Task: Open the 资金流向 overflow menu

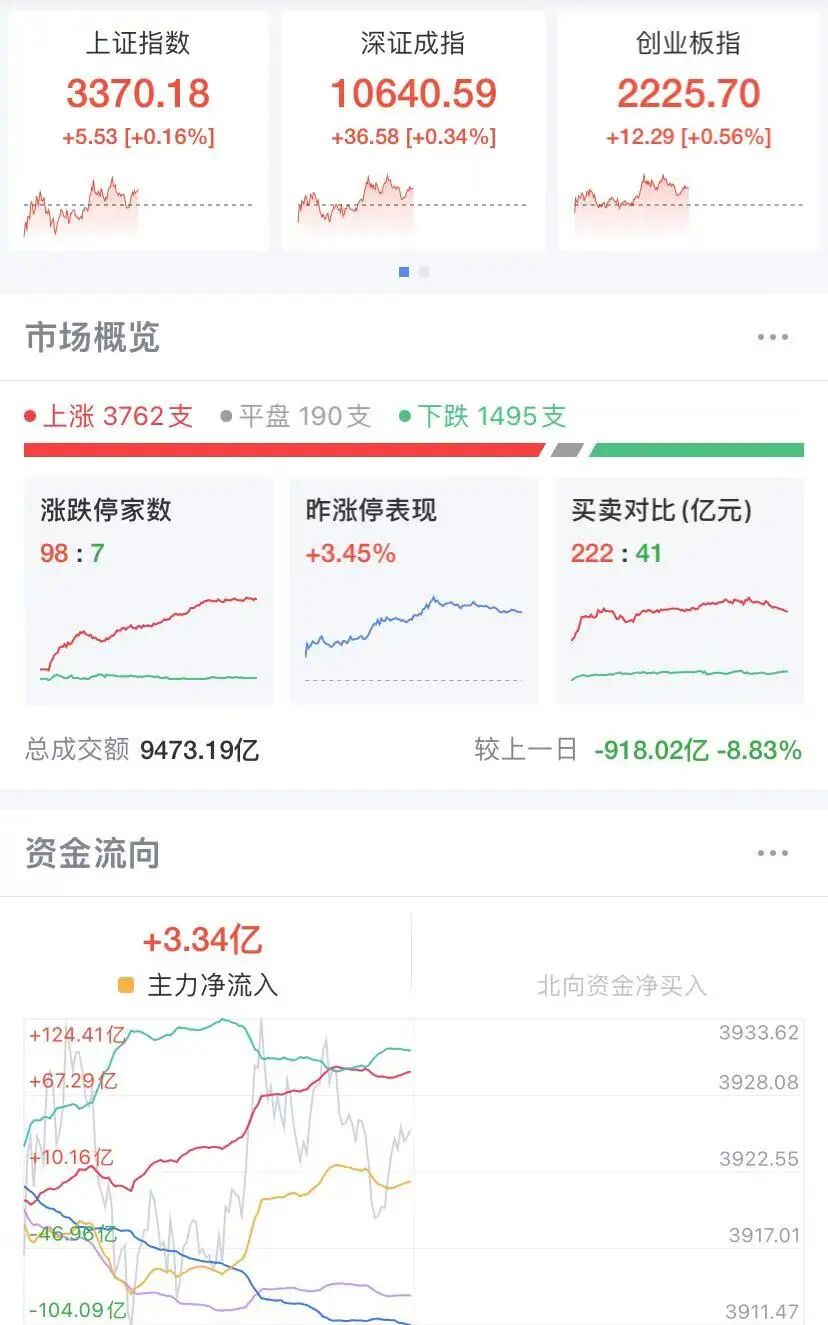Action: click(x=773, y=854)
